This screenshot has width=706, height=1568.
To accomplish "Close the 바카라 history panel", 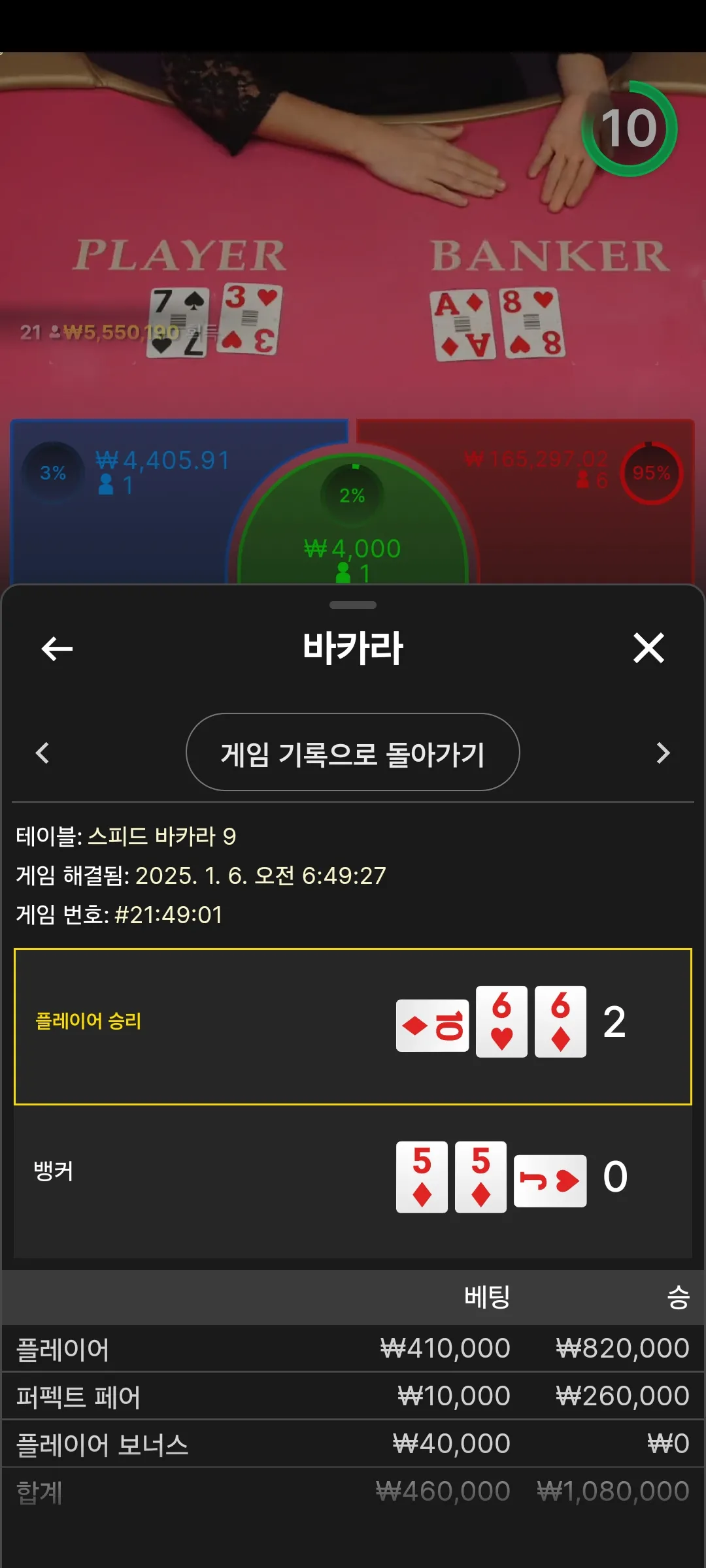I will click(x=648, y=648).
